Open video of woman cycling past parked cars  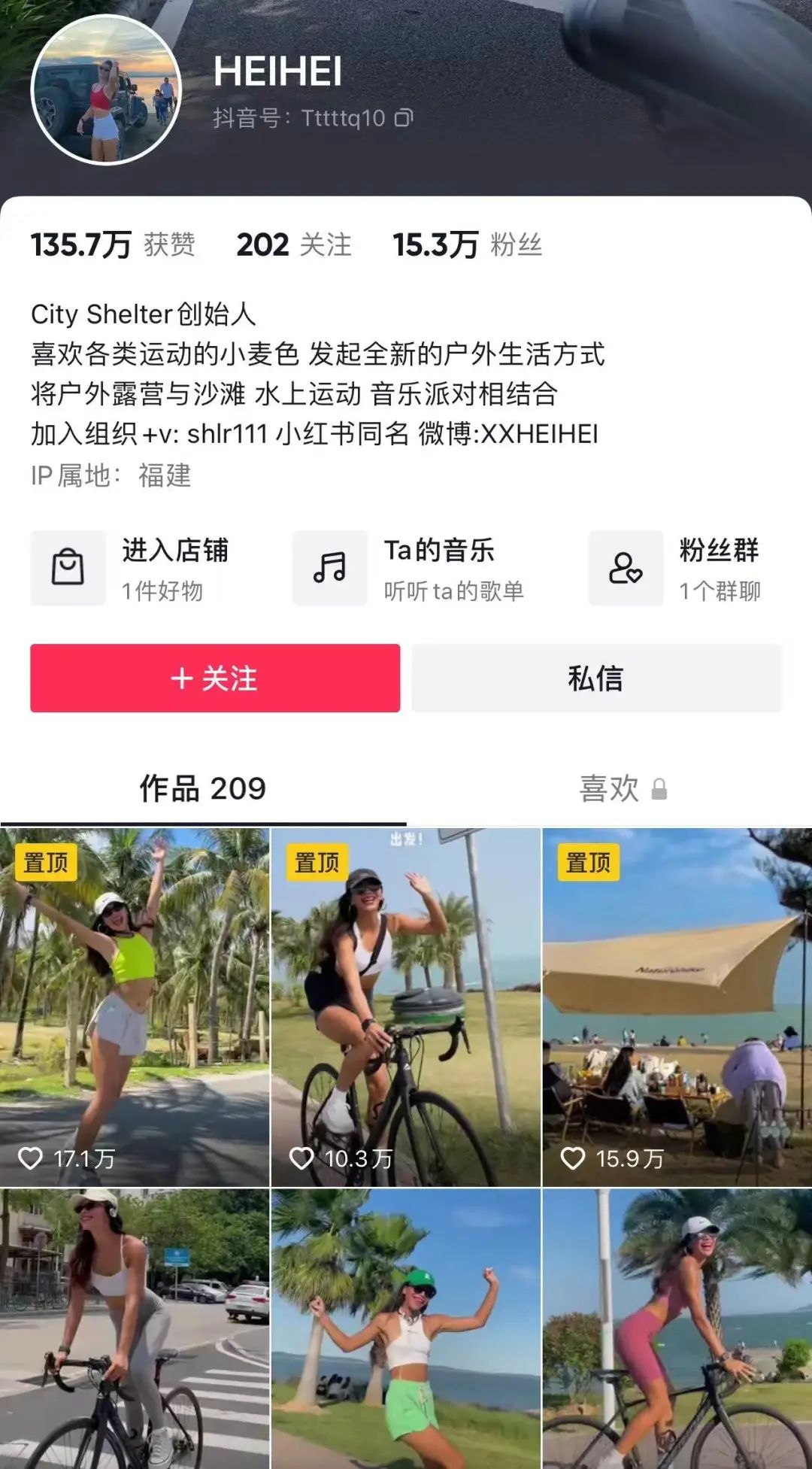[x=135, y=1328]
